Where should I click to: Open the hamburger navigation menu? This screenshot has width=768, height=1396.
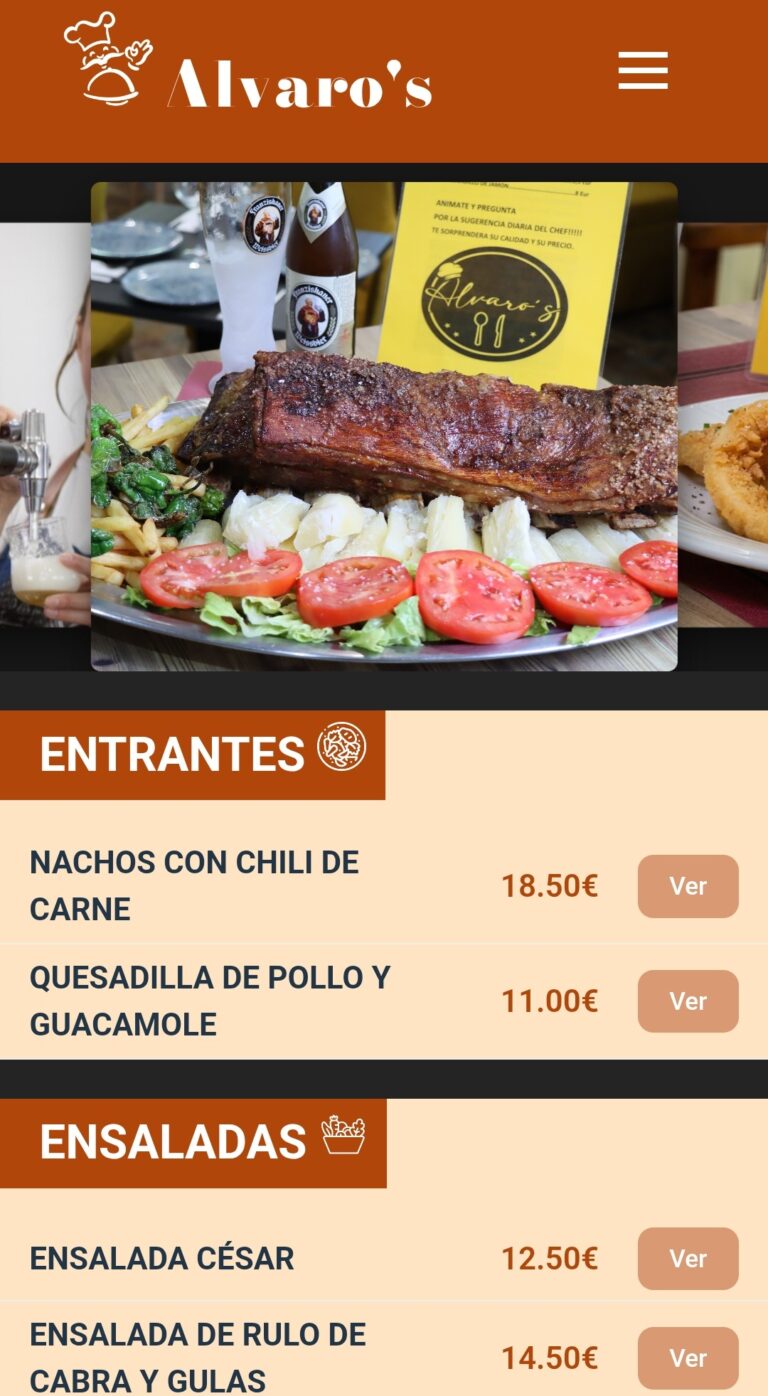click(642, 70)
